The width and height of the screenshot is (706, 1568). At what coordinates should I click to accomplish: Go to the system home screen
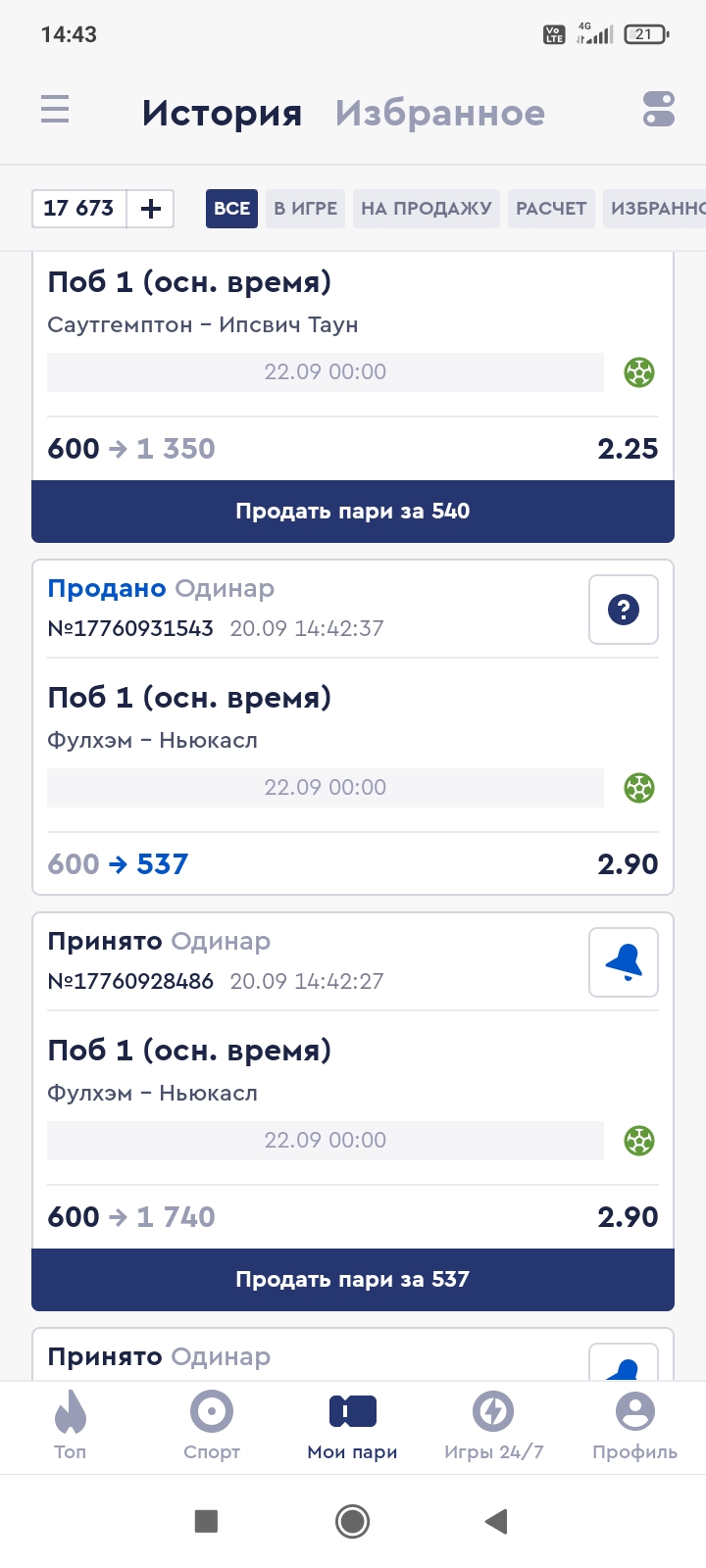(353, 1521)
